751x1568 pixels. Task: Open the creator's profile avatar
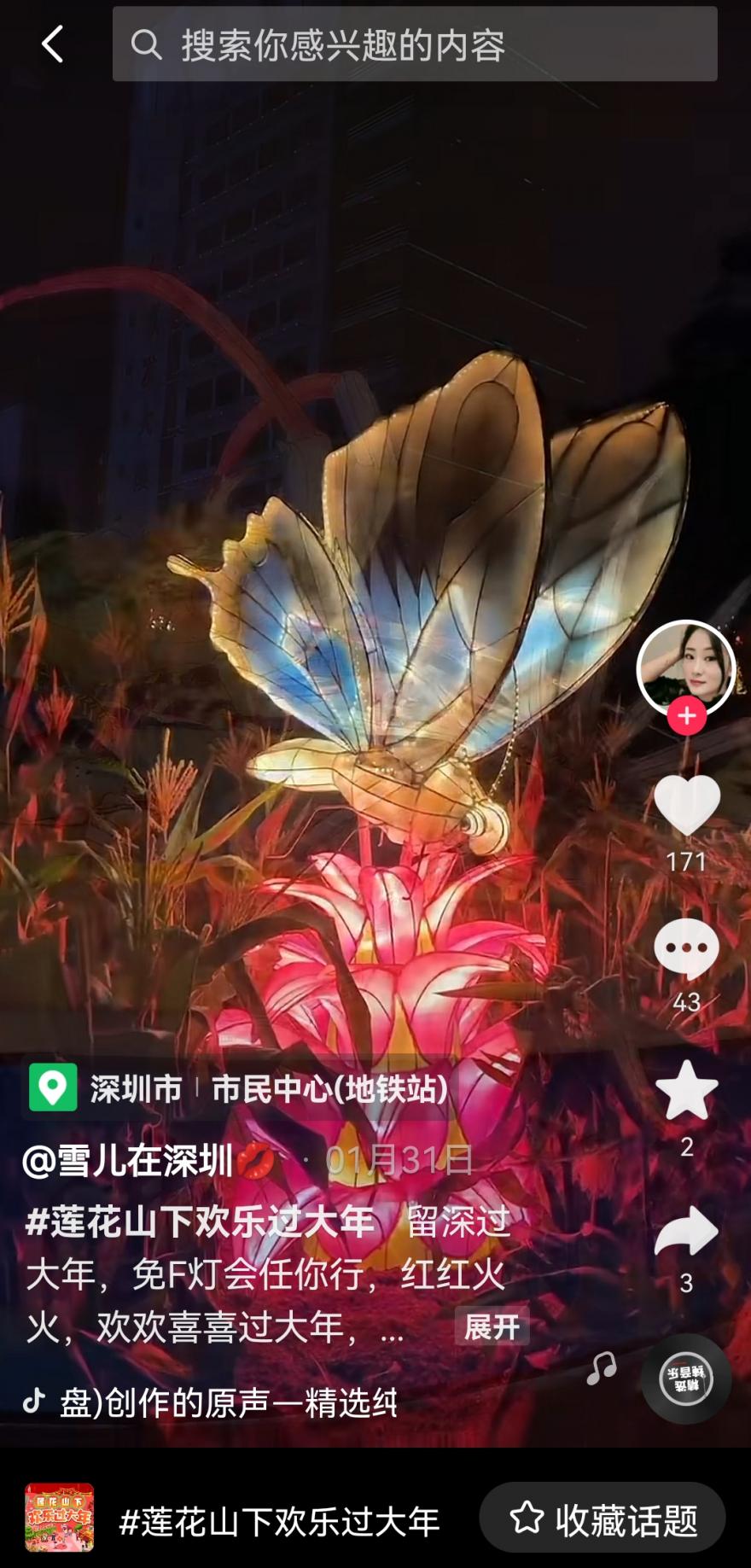point(685,667)
